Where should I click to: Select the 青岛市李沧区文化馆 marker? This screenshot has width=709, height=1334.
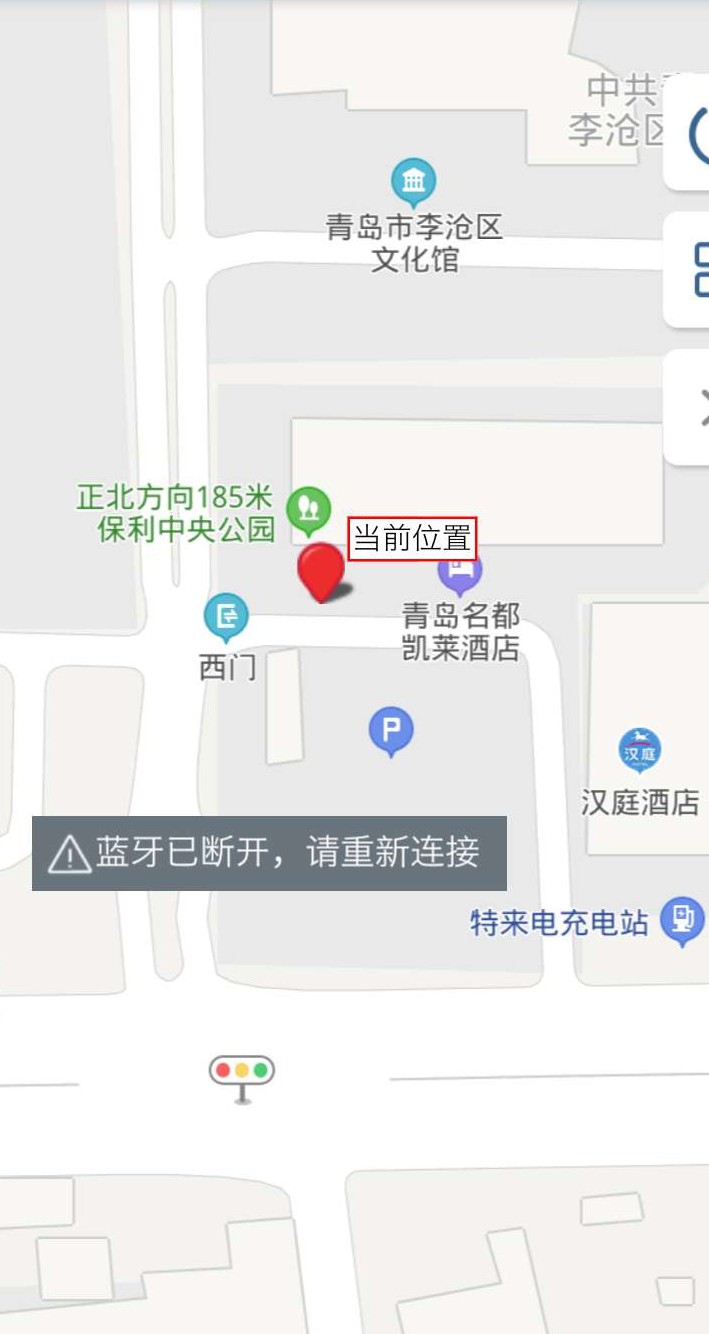pos(413,181)
